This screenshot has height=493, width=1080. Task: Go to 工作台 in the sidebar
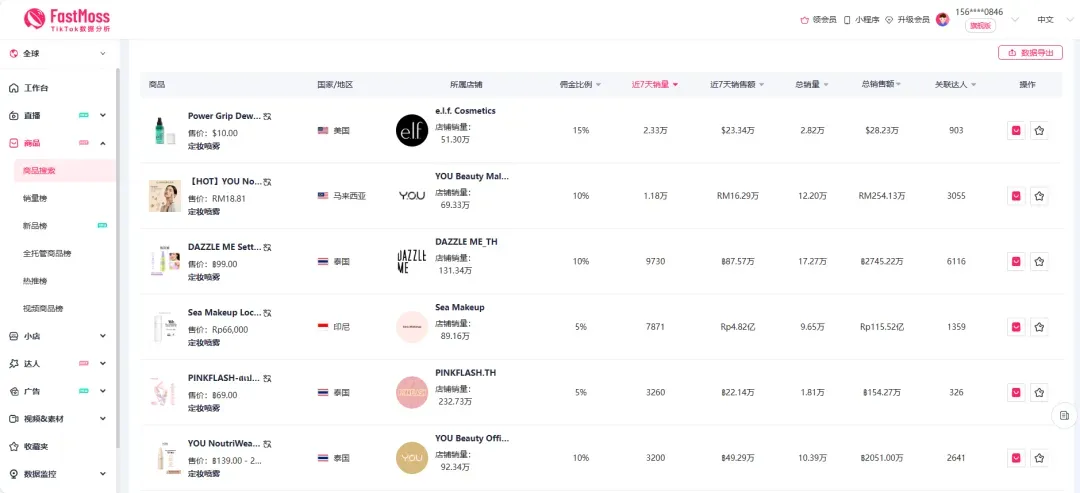(36, 88)
